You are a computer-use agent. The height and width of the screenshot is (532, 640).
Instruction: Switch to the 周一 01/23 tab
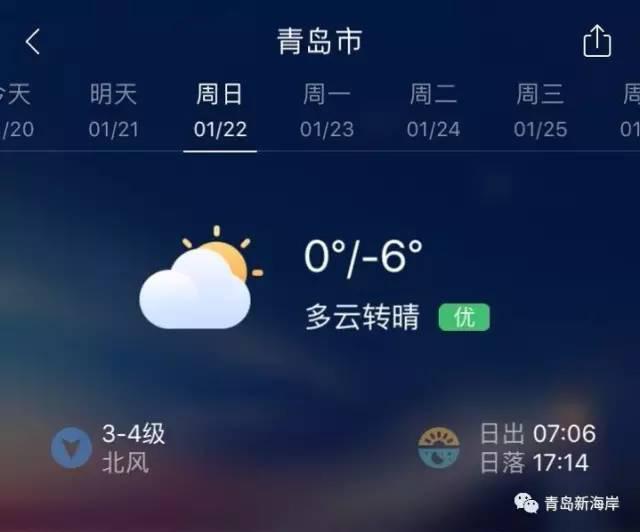pyautogui.click(x=327, y=111)
